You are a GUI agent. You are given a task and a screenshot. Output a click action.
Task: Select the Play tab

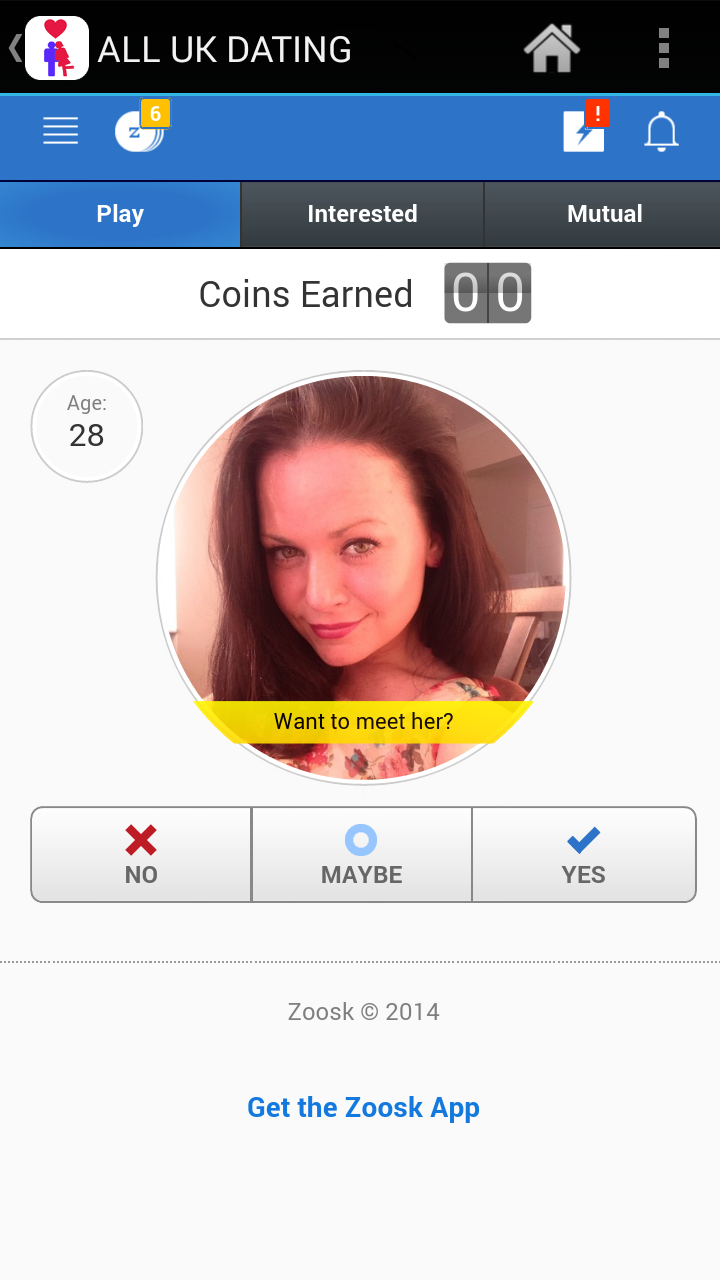(120, 214)
